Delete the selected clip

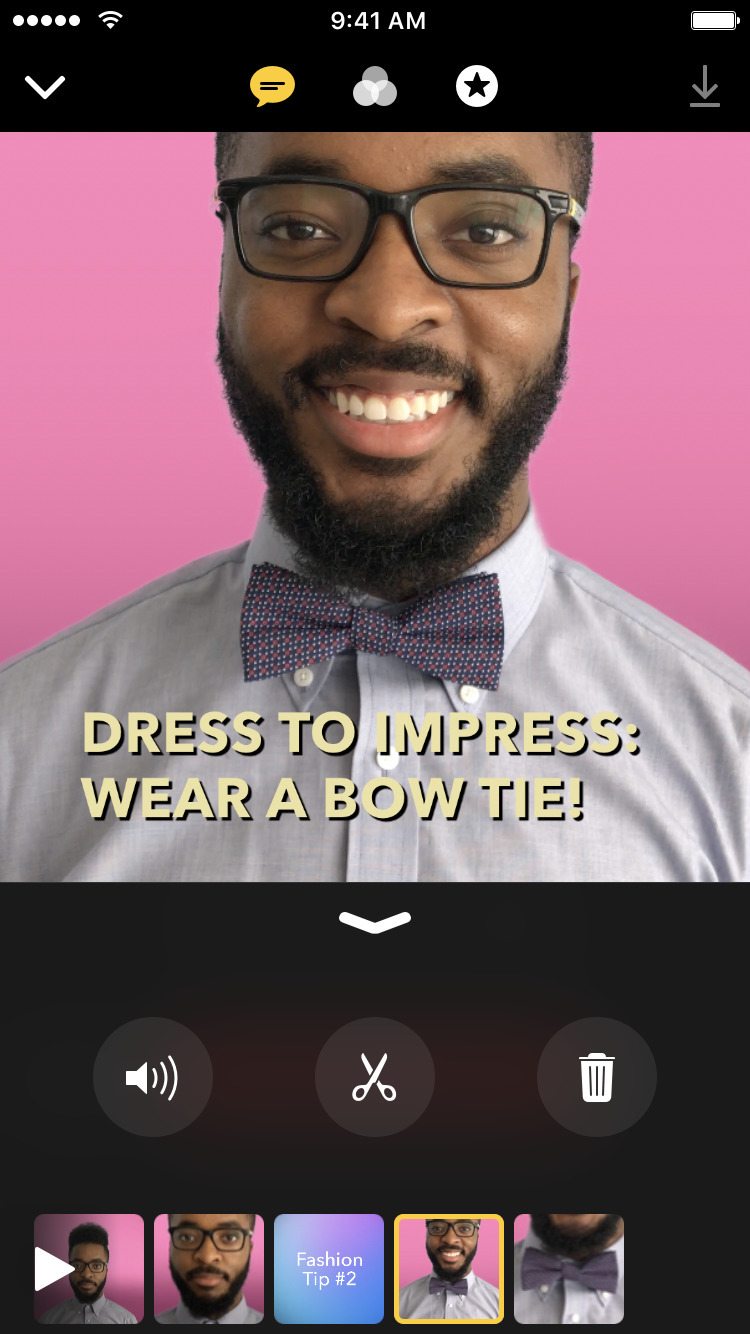tap(597, 1077)
